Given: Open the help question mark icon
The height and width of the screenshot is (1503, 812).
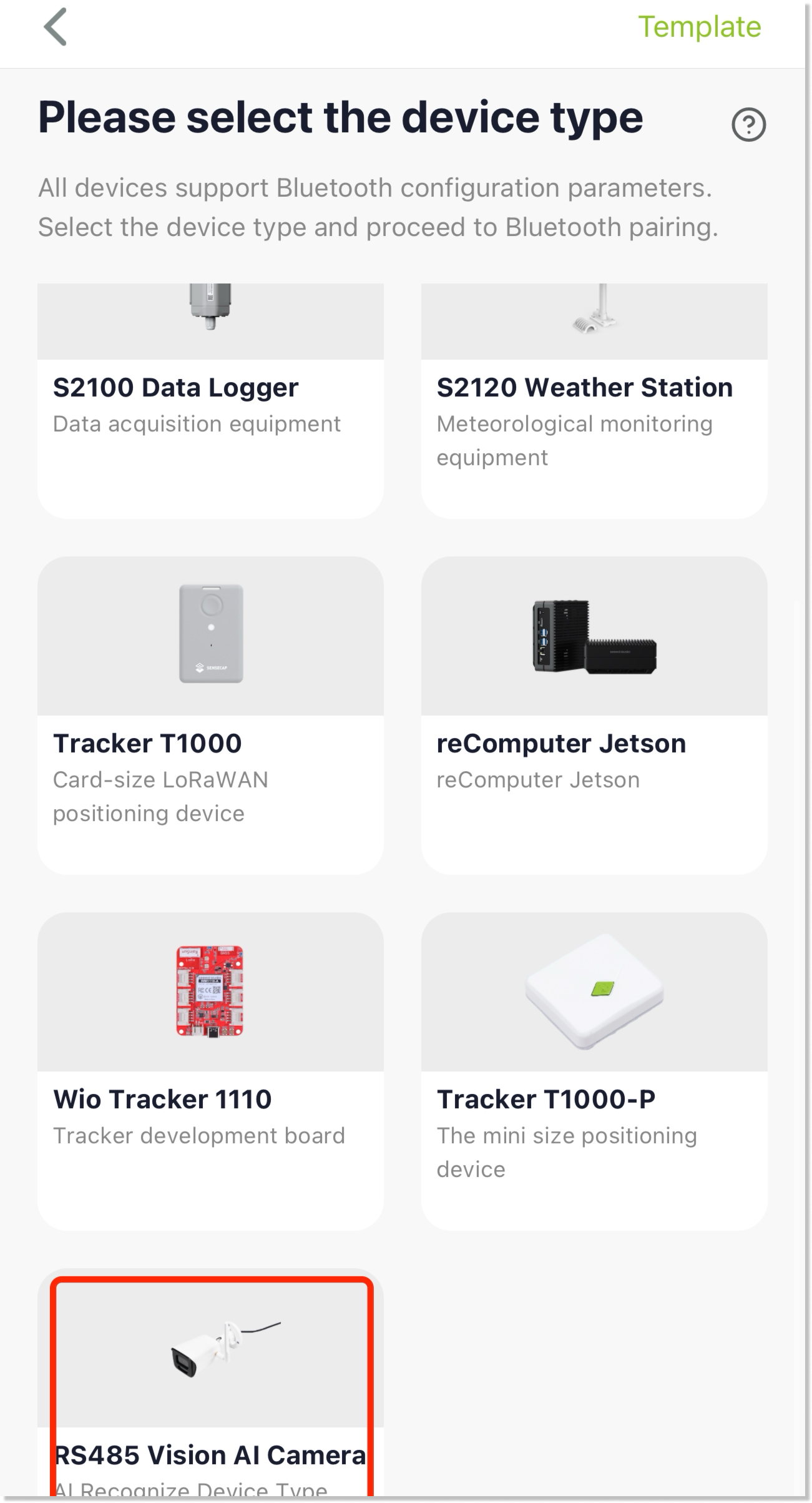Looking at the screenshot, I should tap(748, 124).
